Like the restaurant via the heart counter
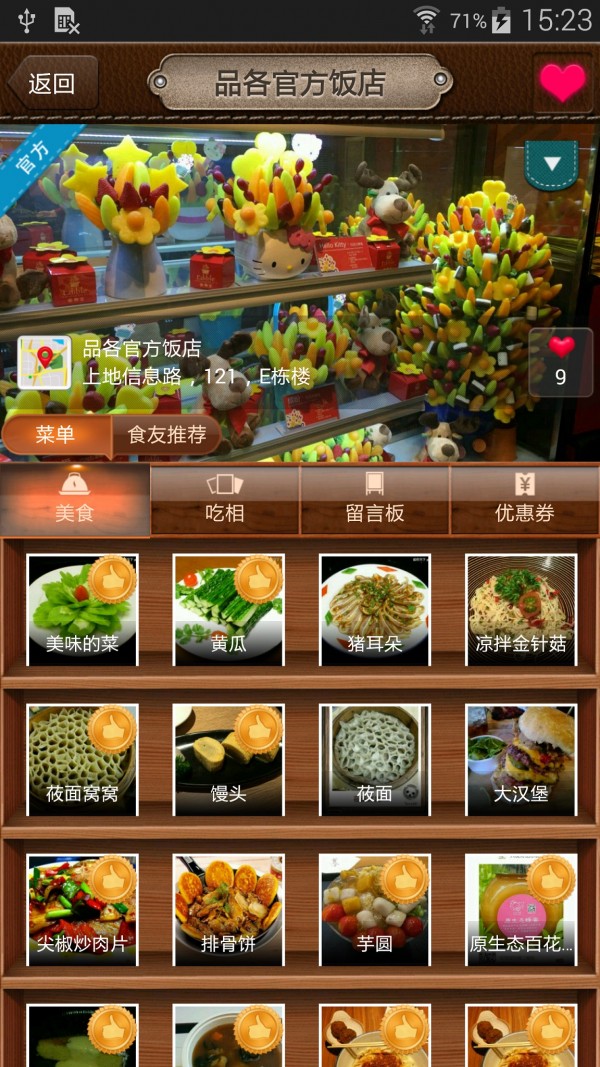 click(x=561, y=361)
